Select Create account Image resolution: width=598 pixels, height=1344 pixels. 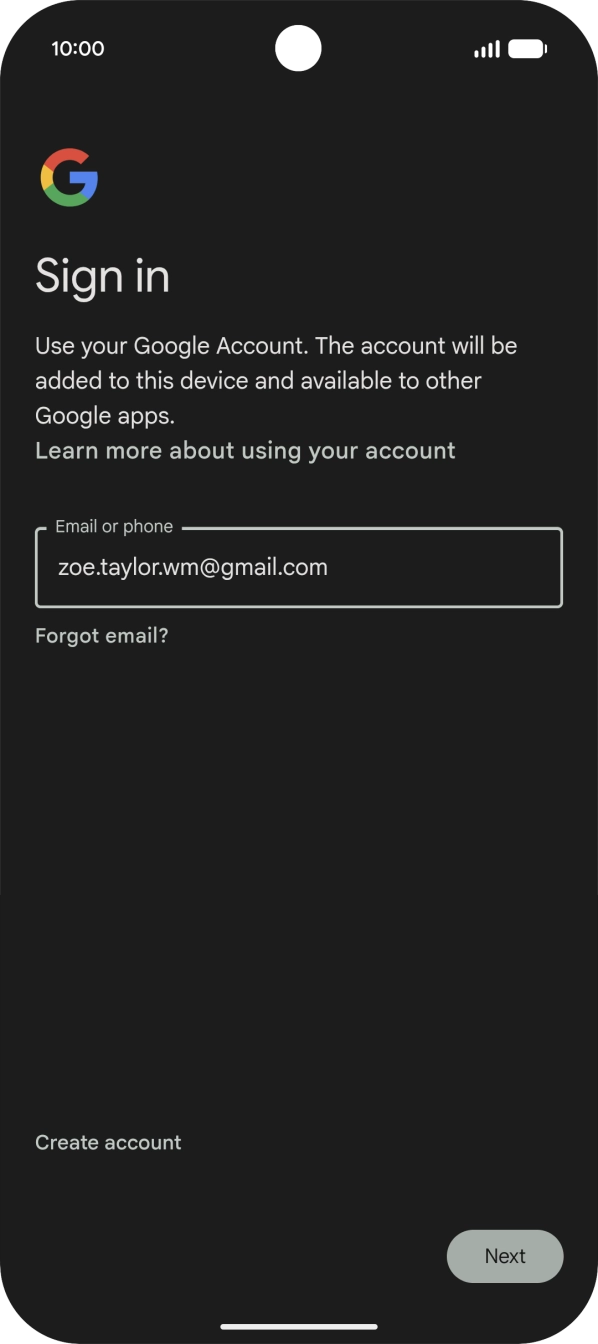point(108,1142)
